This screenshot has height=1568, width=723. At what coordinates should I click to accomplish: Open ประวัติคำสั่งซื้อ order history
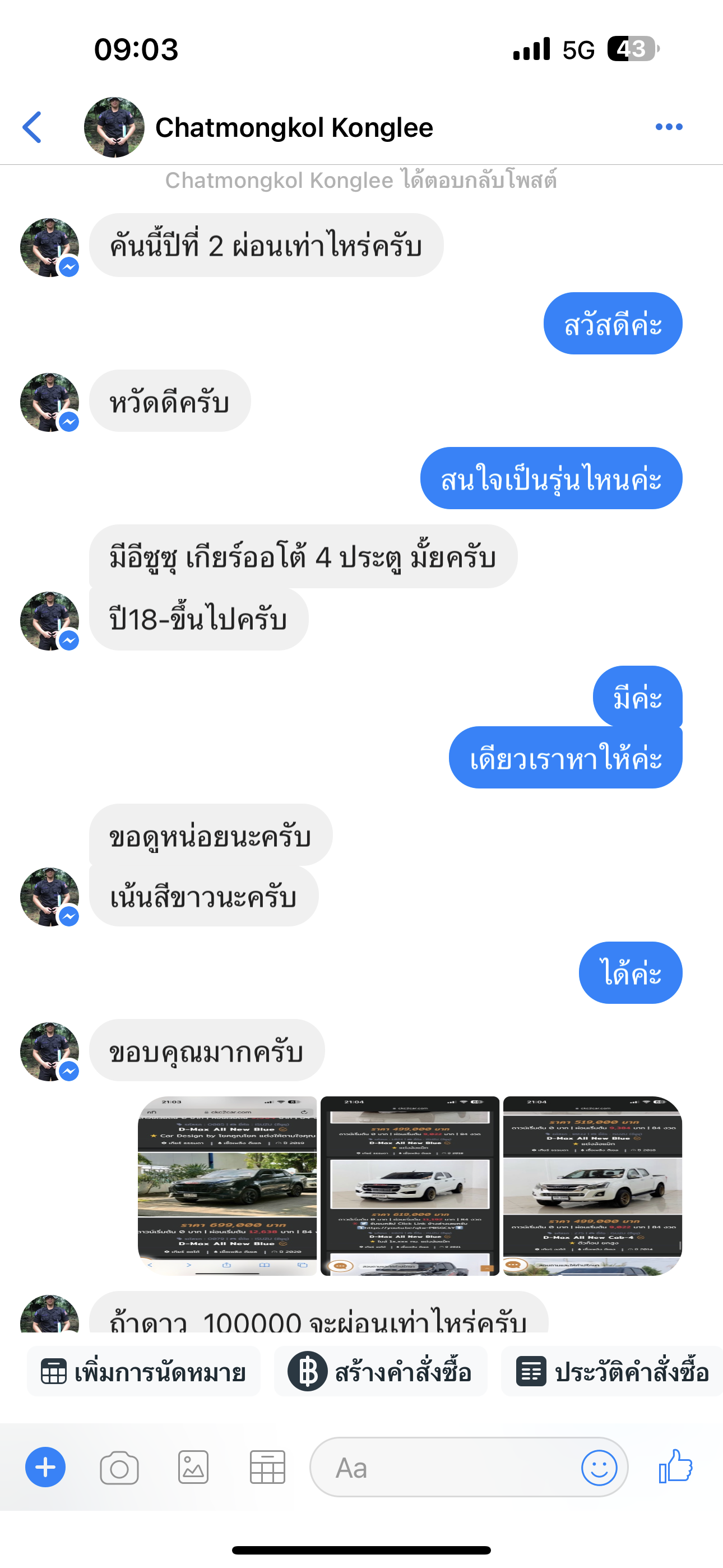(612, 1371)
